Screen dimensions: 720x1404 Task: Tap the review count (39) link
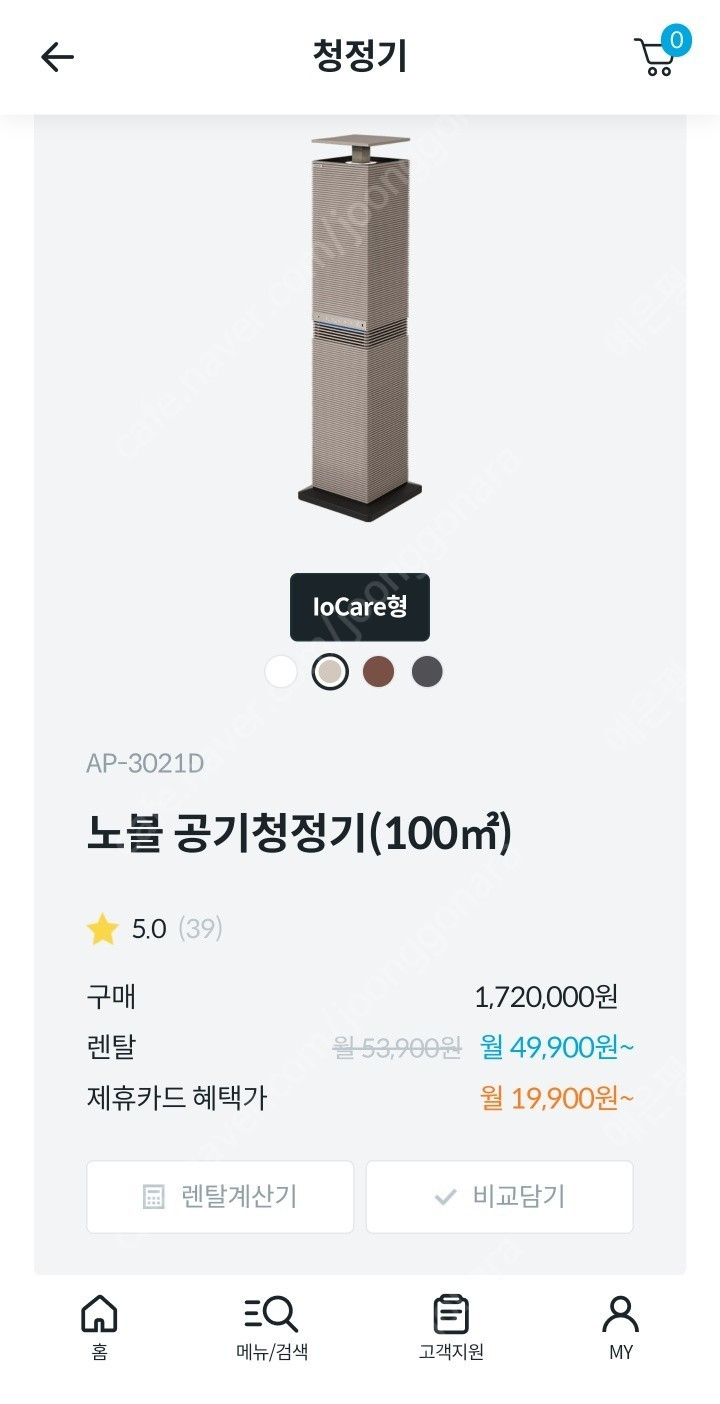tap(200, 928)
